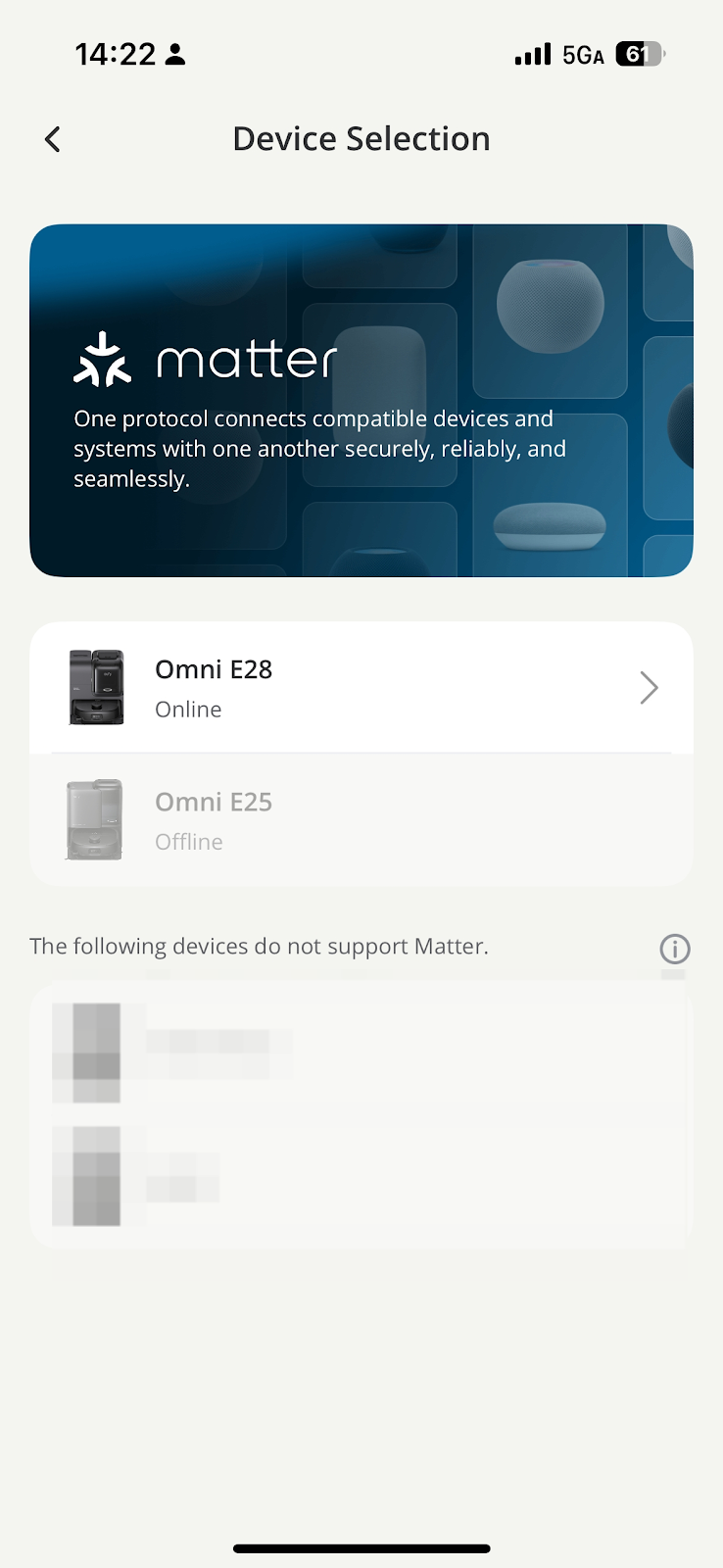This screenshot has width=723, height=1568.
Task: Open the Omni E28 device row
Action: tap(361, 688)
